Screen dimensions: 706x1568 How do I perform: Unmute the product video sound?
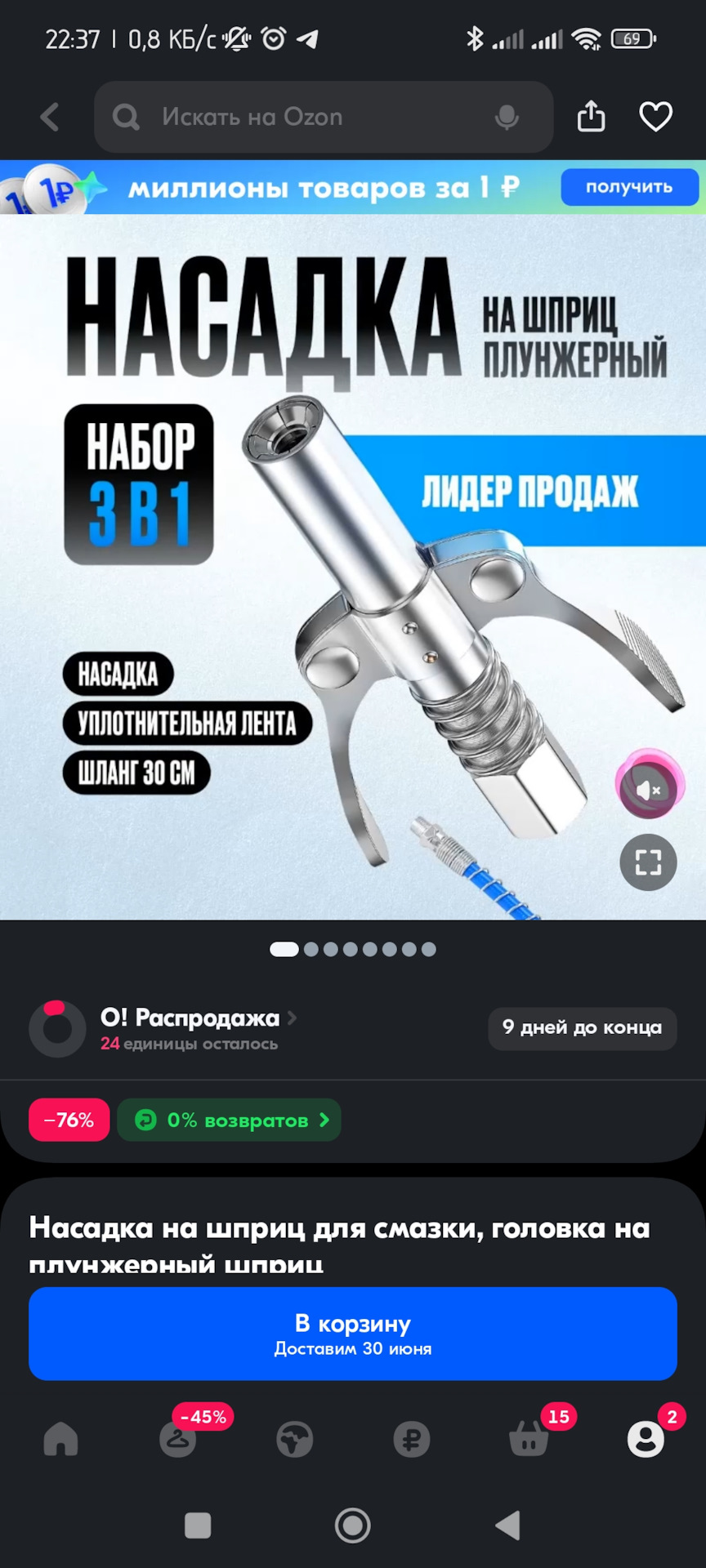[649, 789]
